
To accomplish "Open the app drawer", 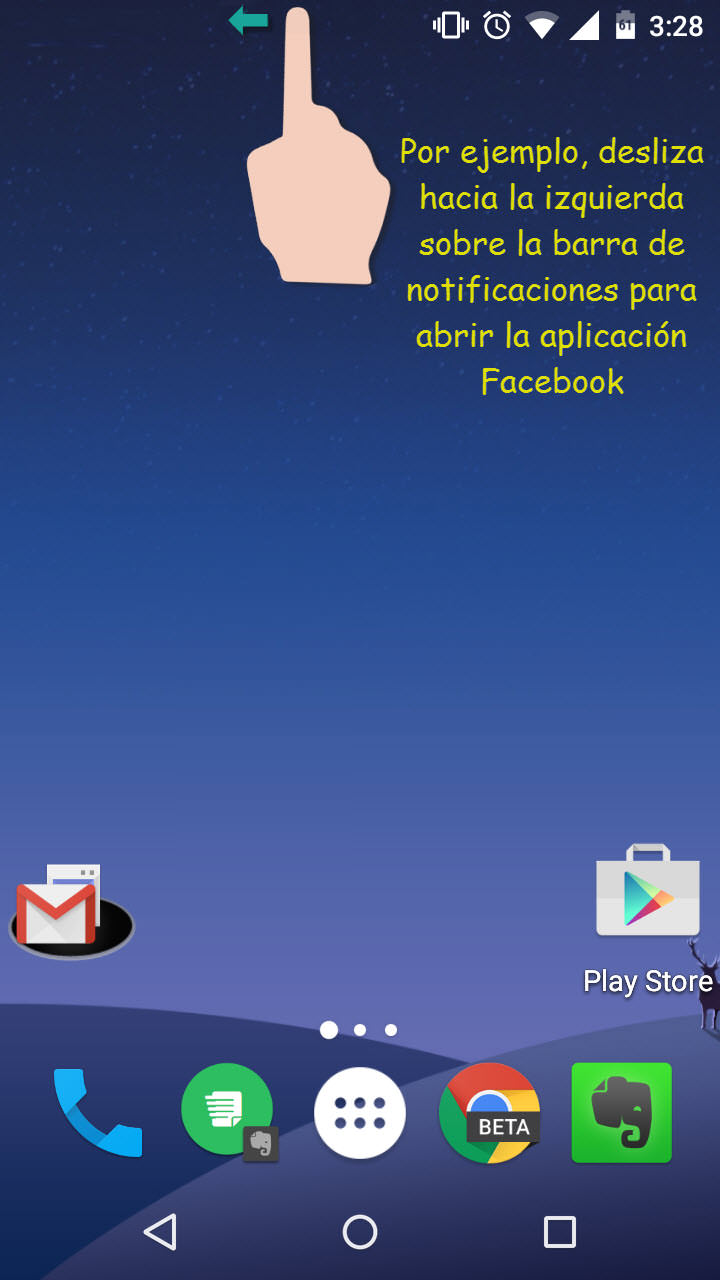I will (360, 1112).
